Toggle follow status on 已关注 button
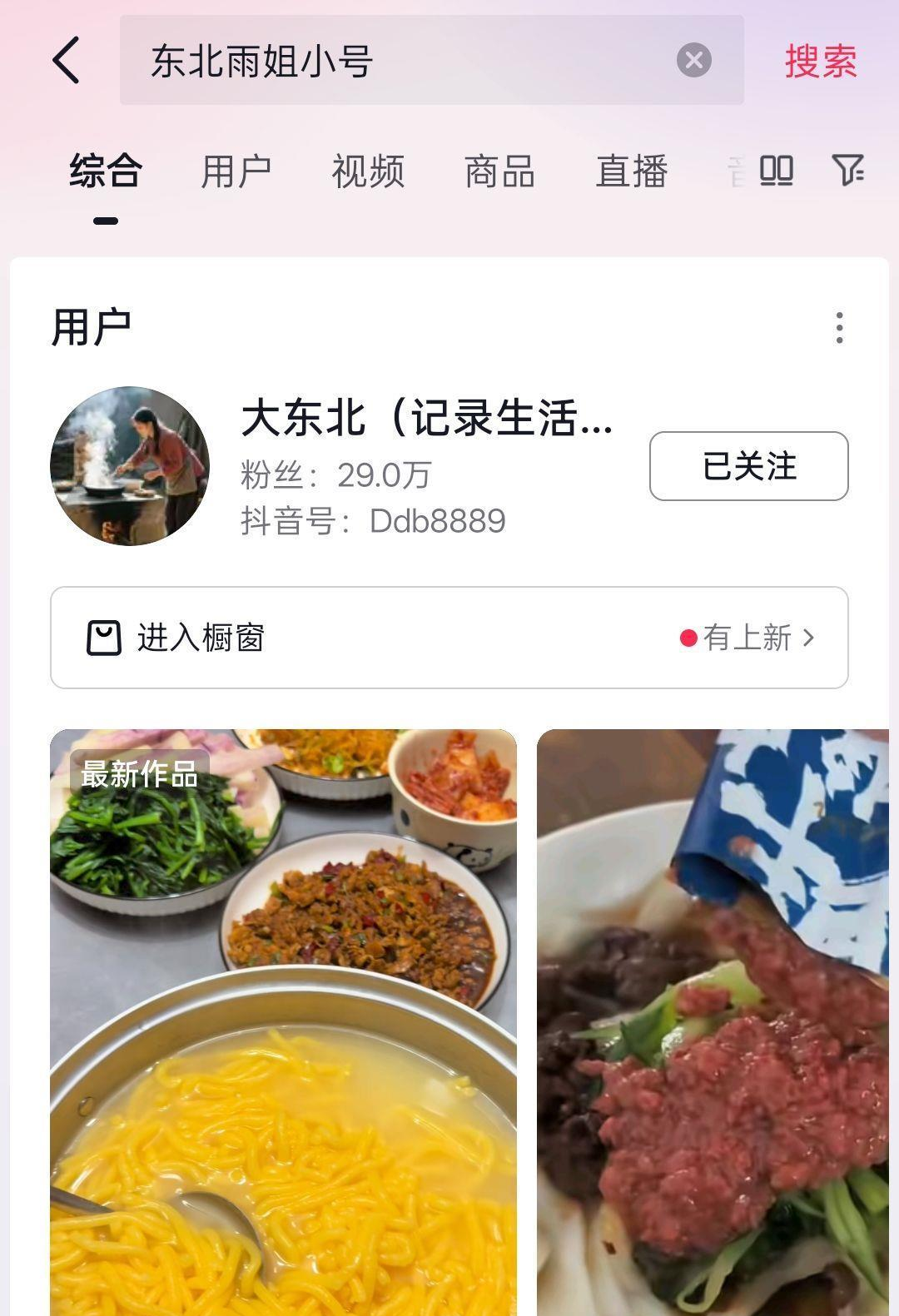The width and height of the screenshot is (899, 1316). pyautogui.click(x=748, y=468)
